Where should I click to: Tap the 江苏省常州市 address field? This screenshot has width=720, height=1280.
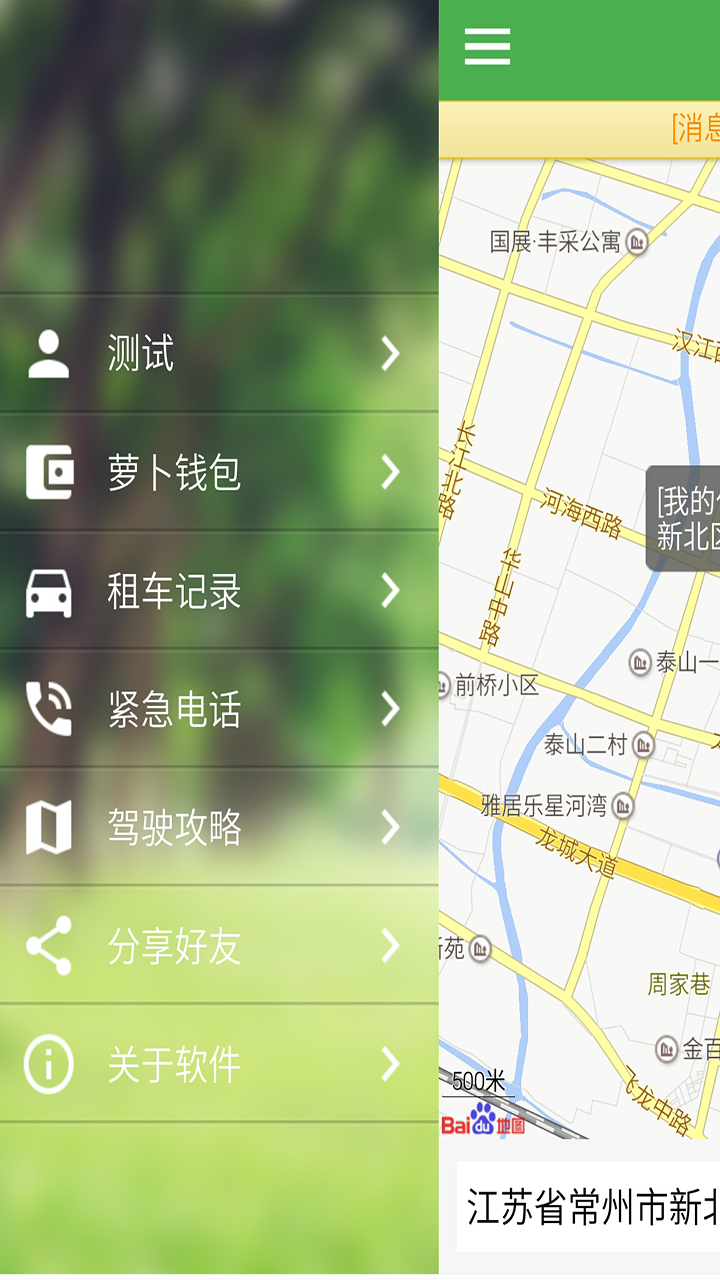pos(590,1206)
